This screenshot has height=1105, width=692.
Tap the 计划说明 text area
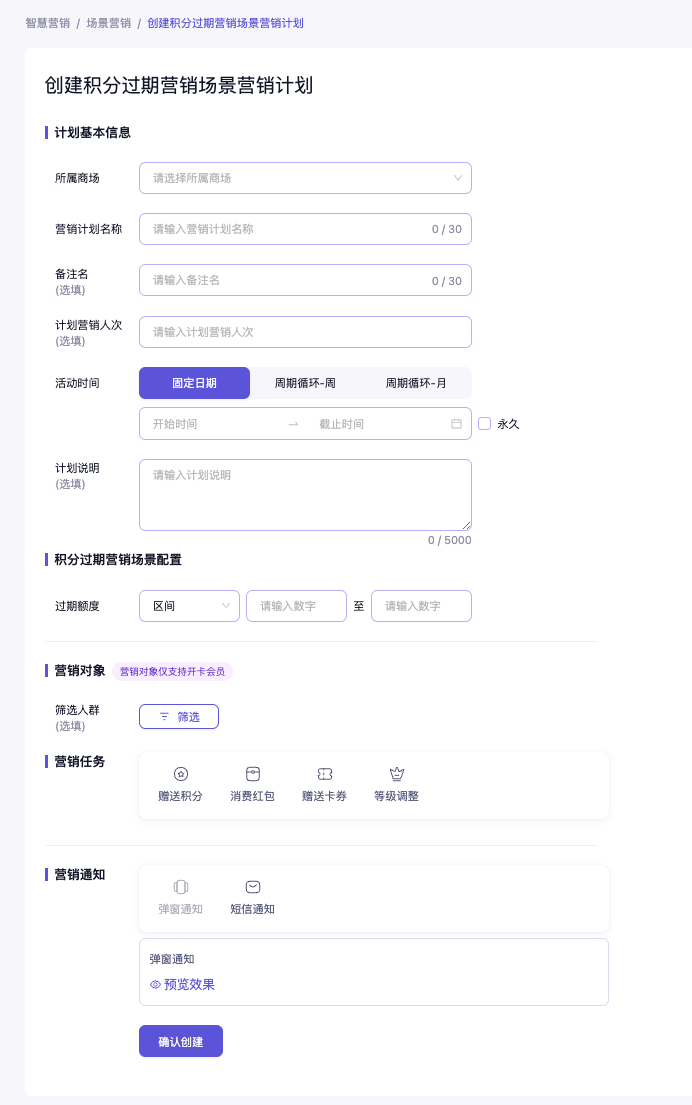[305, 495]
